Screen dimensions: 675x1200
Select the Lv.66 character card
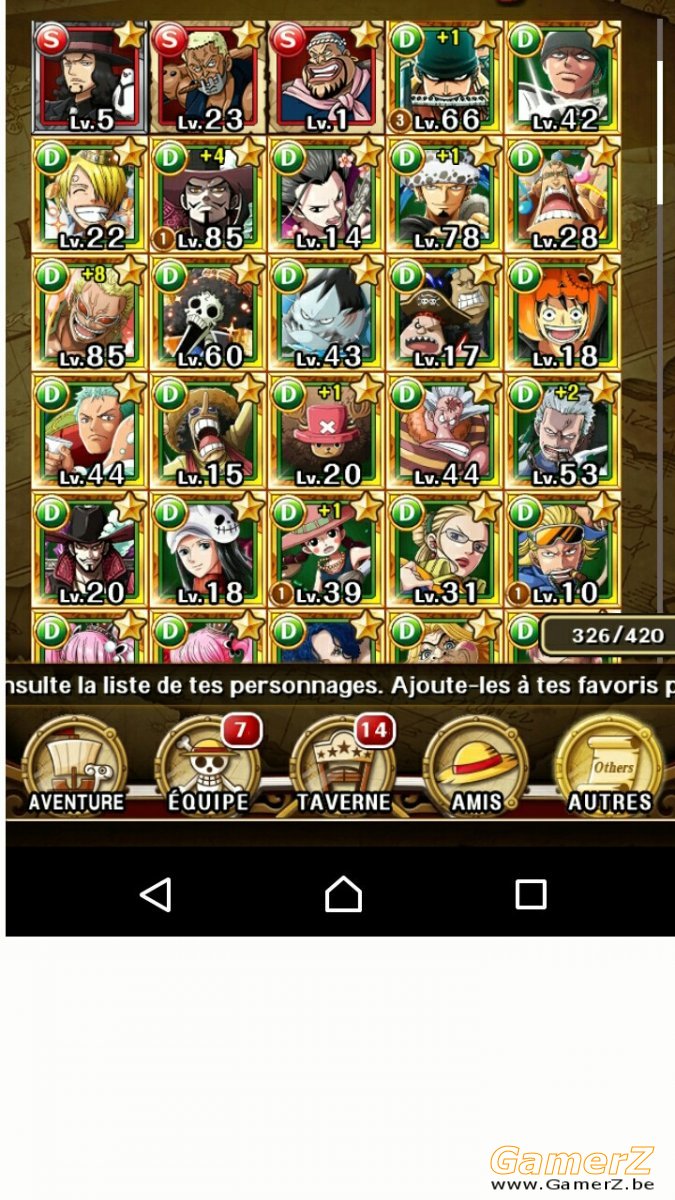point(445,78)
